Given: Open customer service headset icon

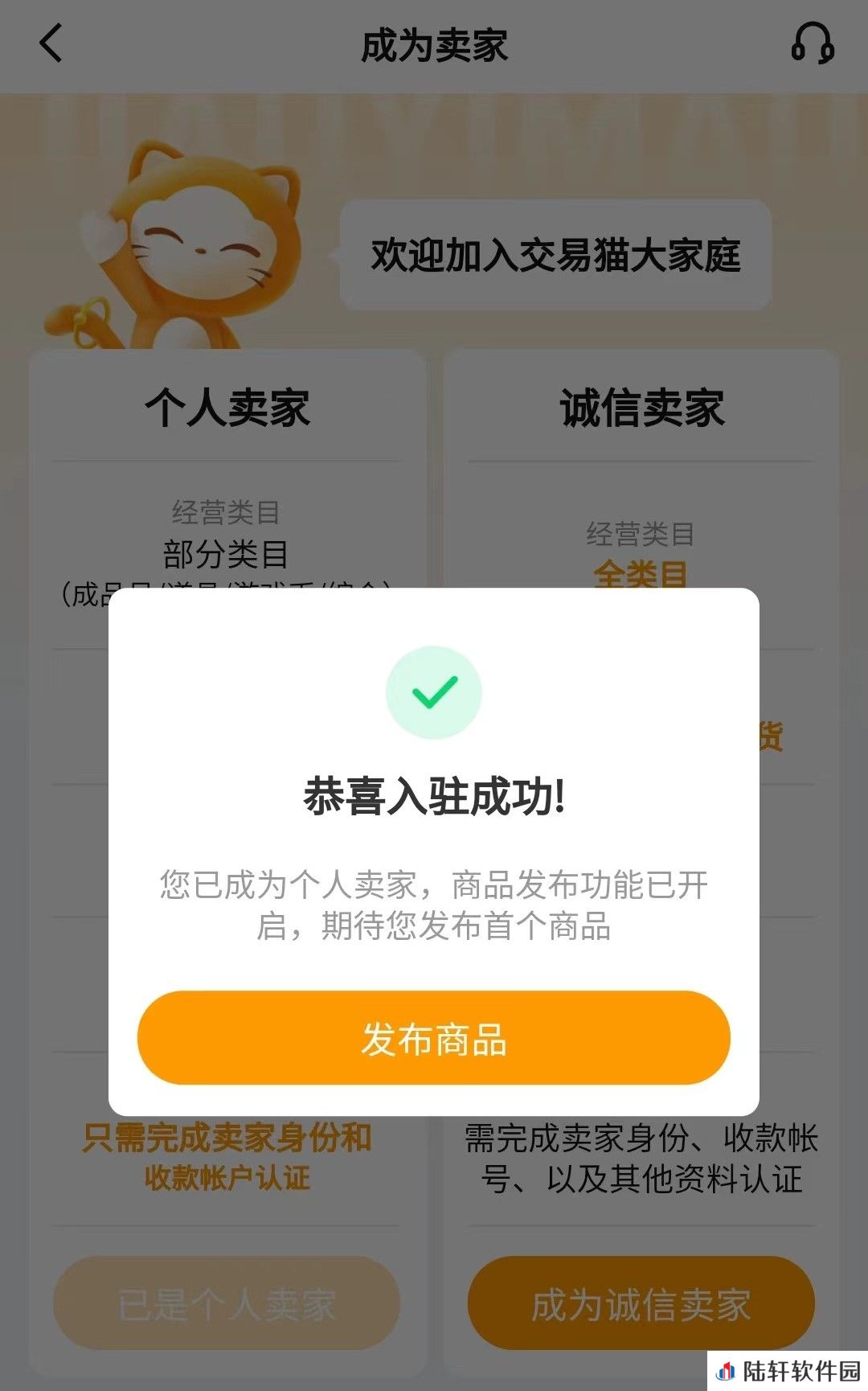Looking at the screenshot, I should pos(813,43).
